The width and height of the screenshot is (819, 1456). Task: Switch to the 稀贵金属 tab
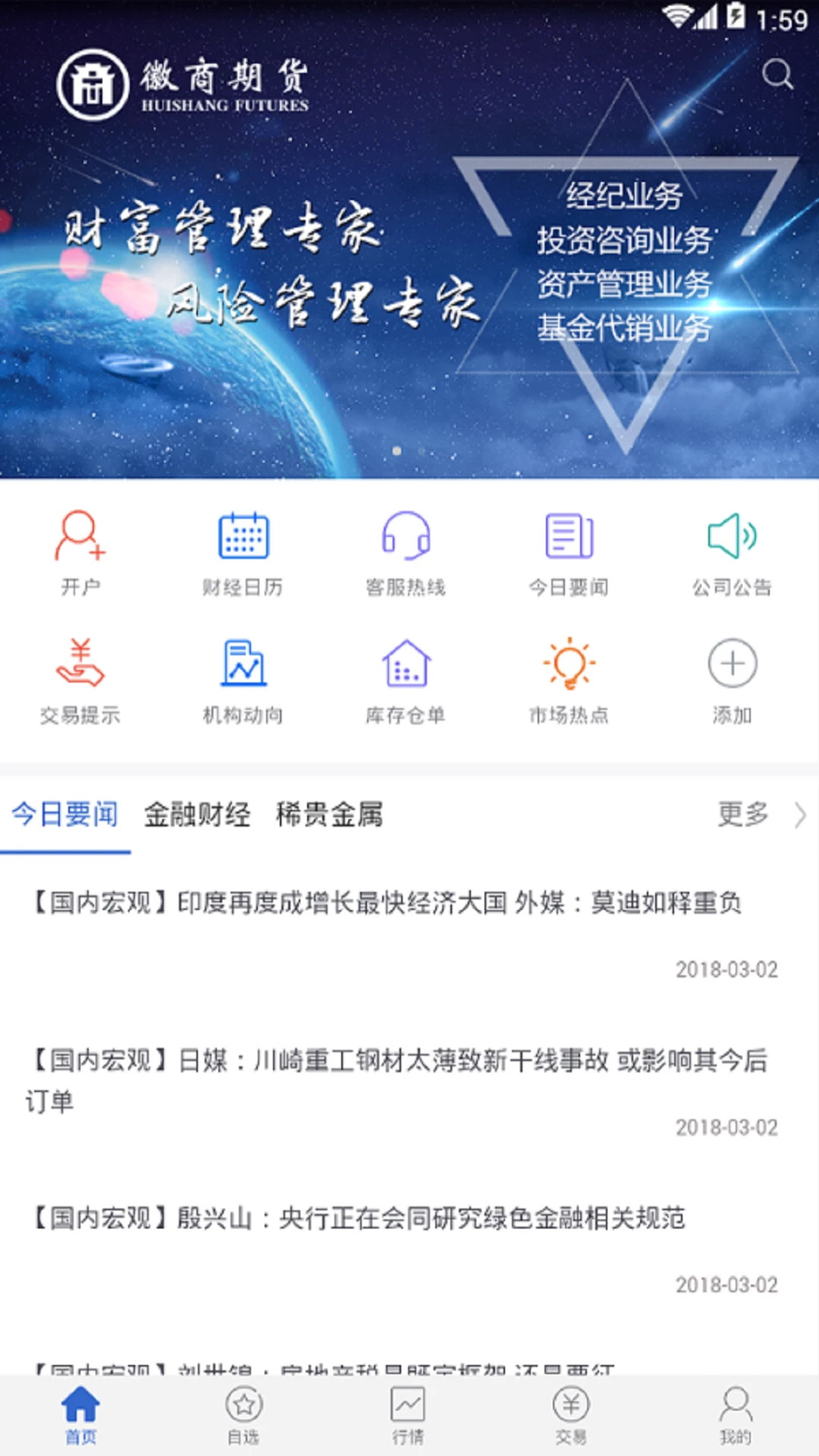329,814
